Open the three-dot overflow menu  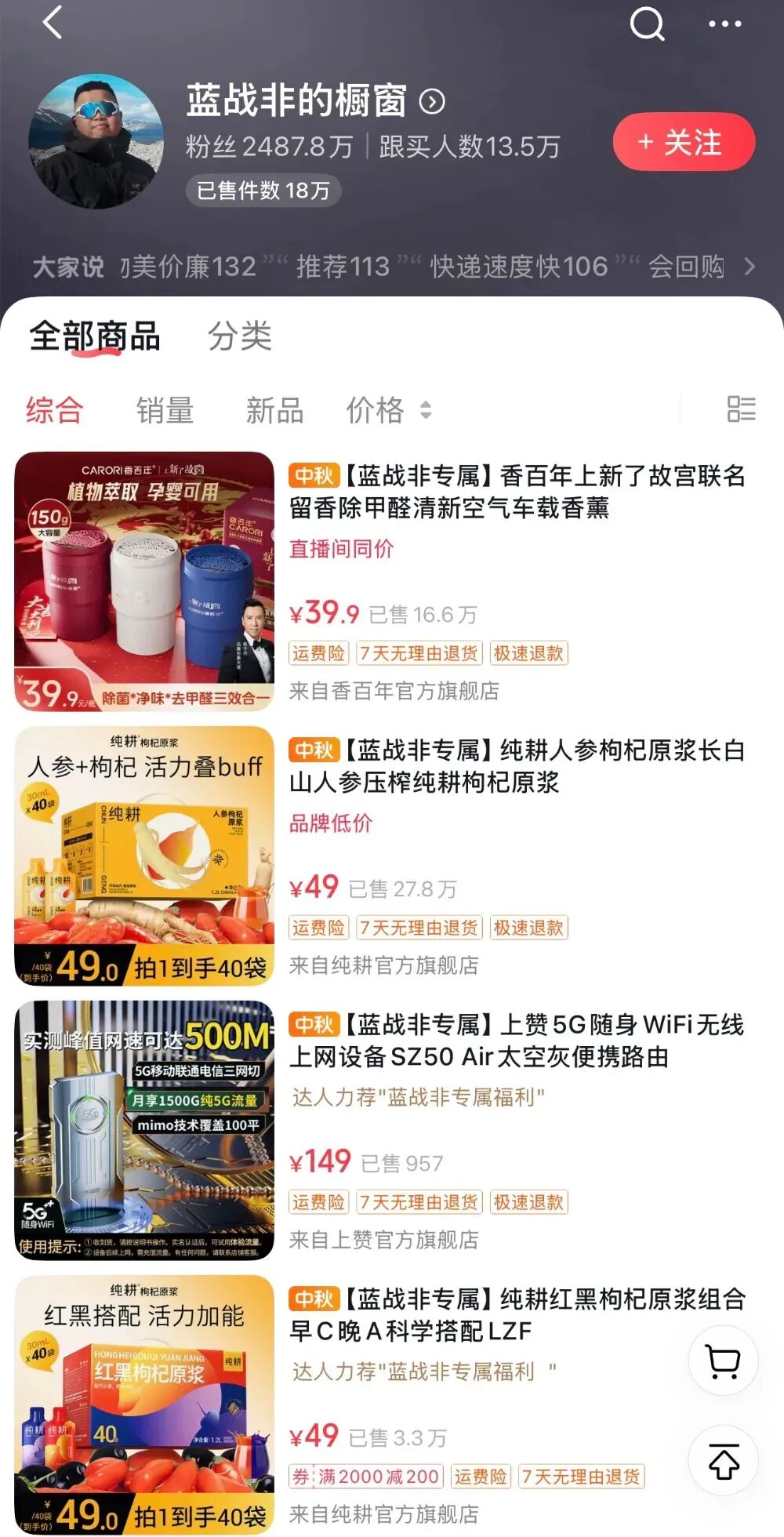coord(724,24)
